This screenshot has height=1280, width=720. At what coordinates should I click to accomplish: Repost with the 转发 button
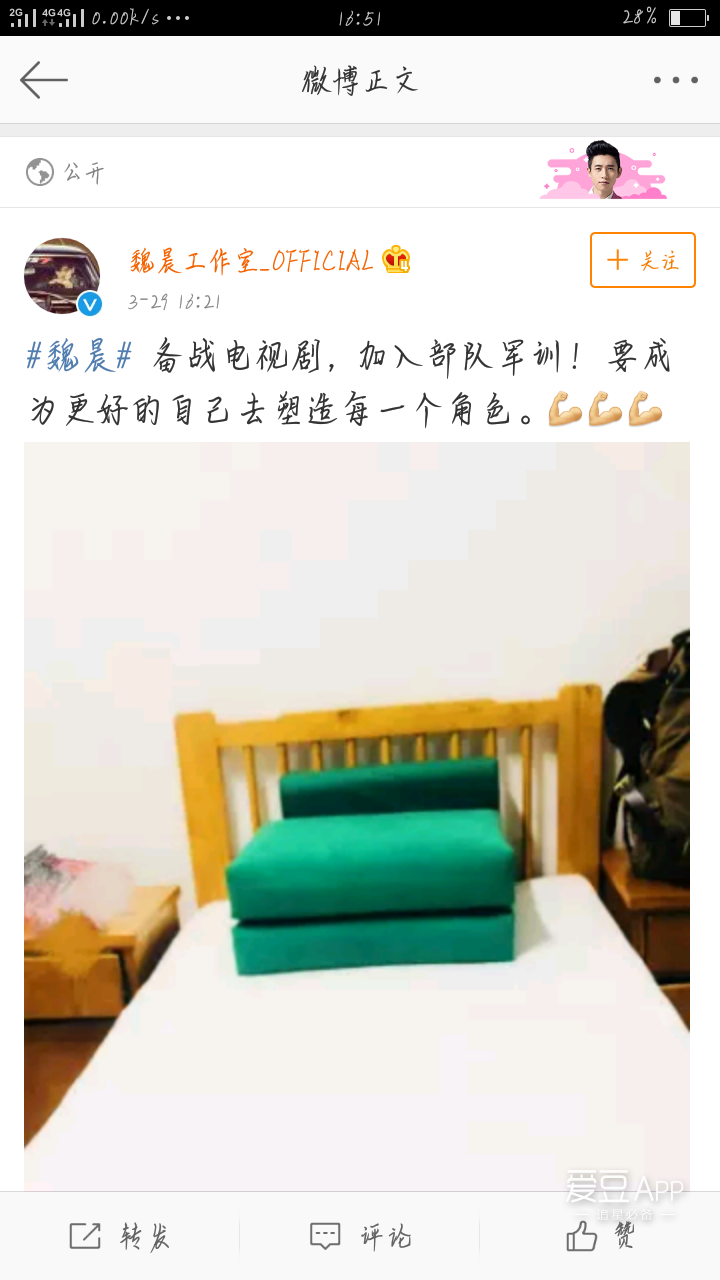pos(120,1236)
